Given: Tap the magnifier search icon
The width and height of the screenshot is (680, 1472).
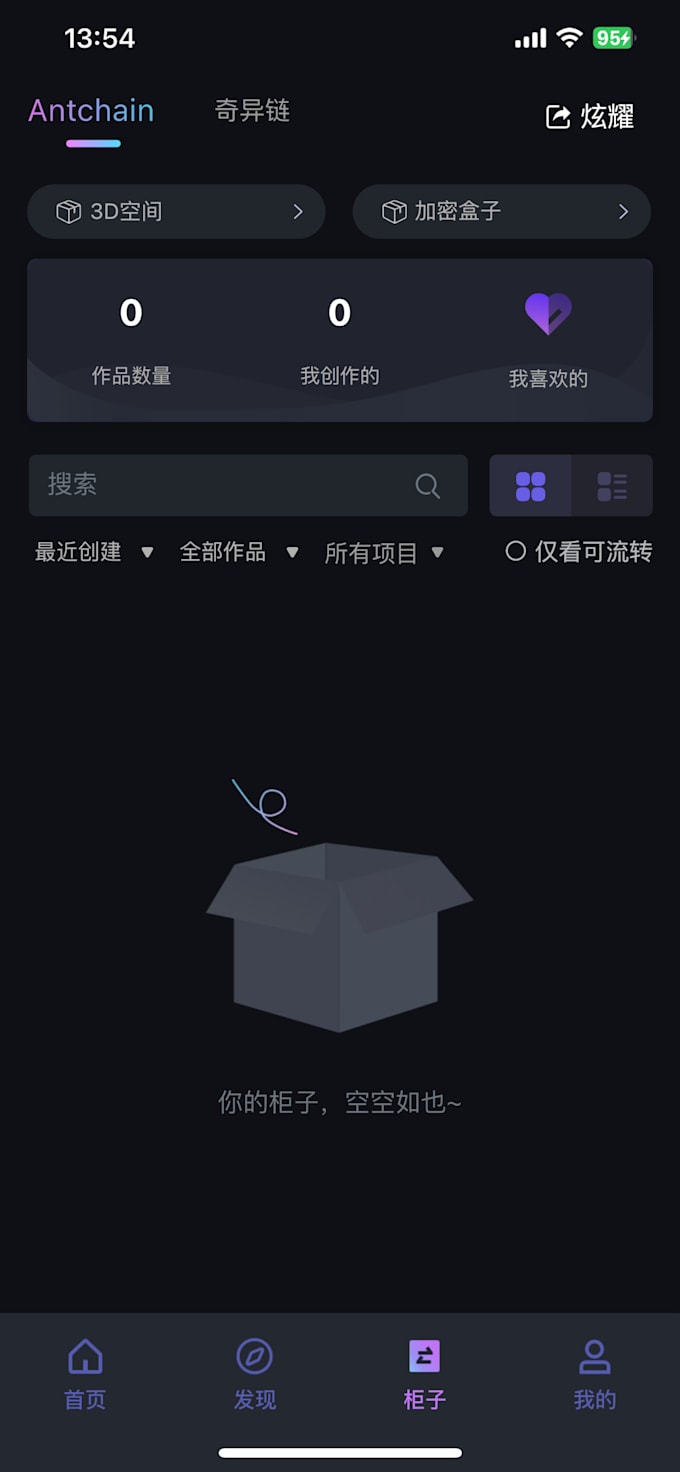Looking at the screenshot, I should pyautogui.click(x=427, y=486).
